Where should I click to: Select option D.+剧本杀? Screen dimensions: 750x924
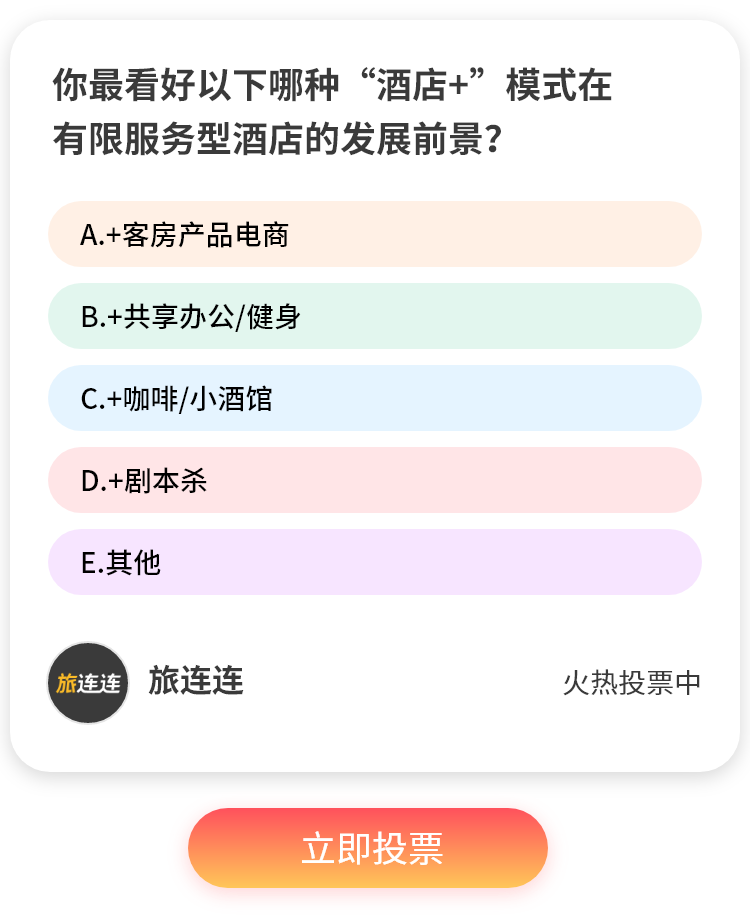point(374,481)
